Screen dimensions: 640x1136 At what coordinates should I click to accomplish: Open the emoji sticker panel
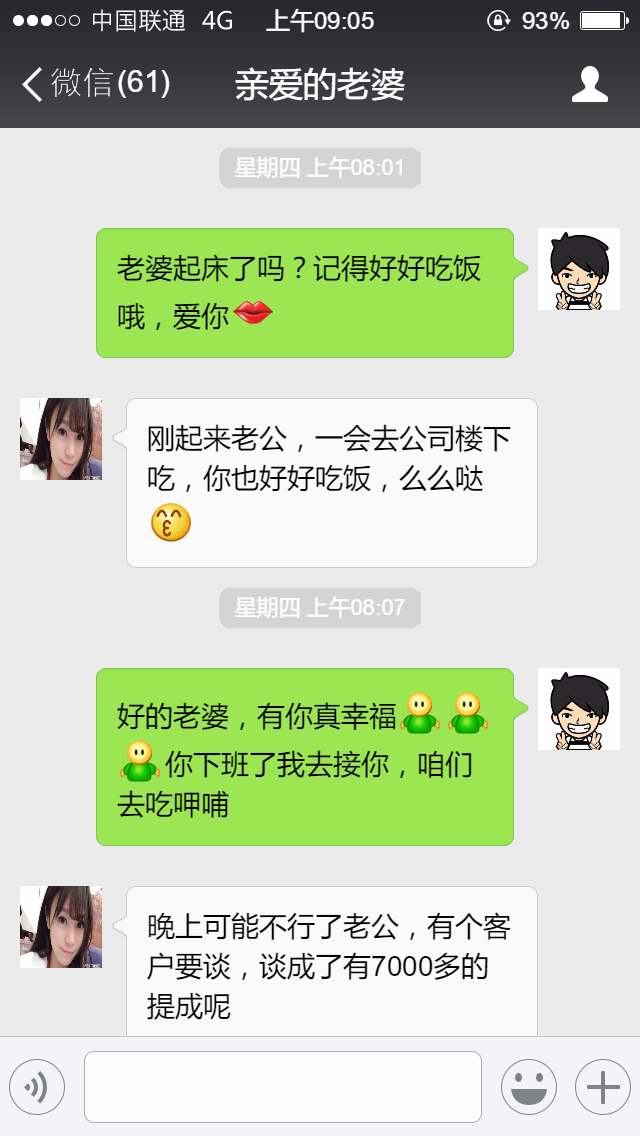528,1087
